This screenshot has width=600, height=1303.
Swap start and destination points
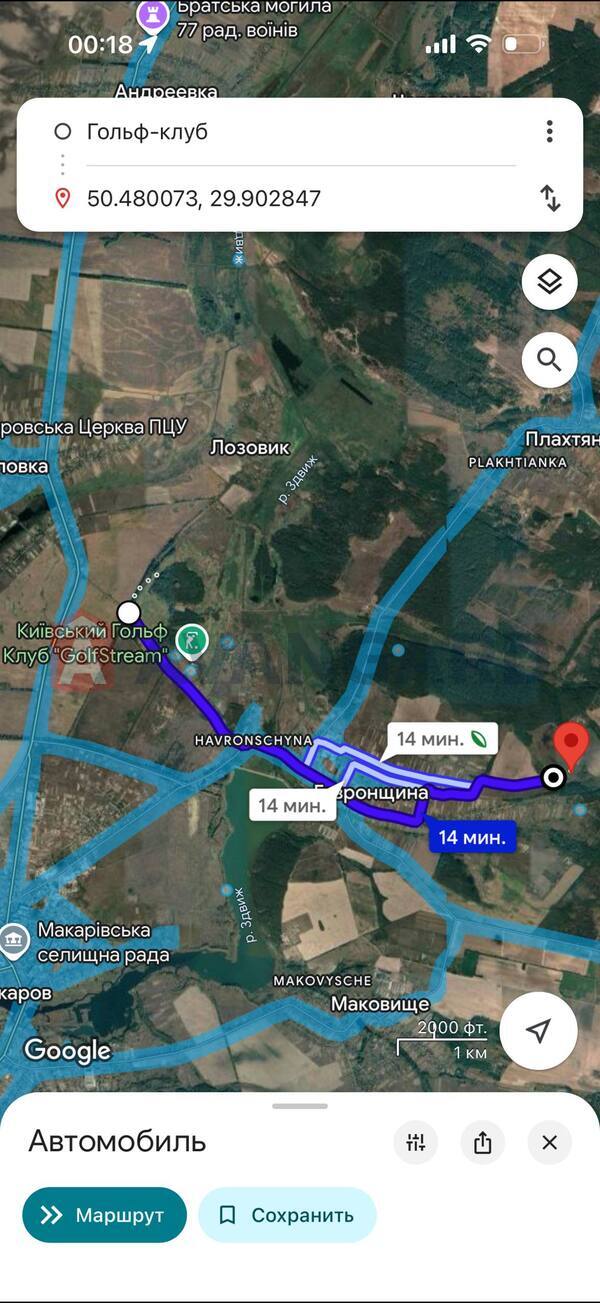coord(550,198)
